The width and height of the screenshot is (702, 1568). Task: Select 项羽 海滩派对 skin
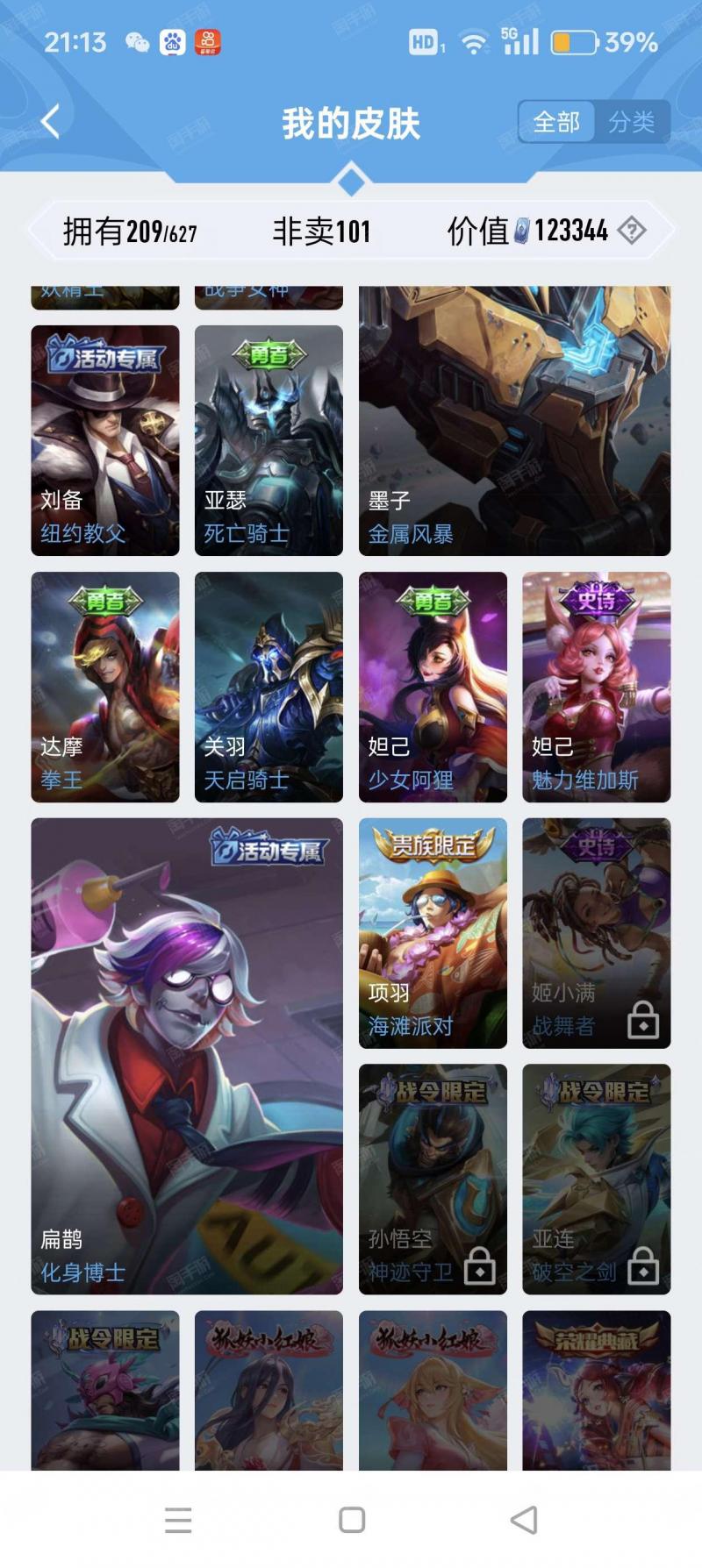click(x=433, y=933)
